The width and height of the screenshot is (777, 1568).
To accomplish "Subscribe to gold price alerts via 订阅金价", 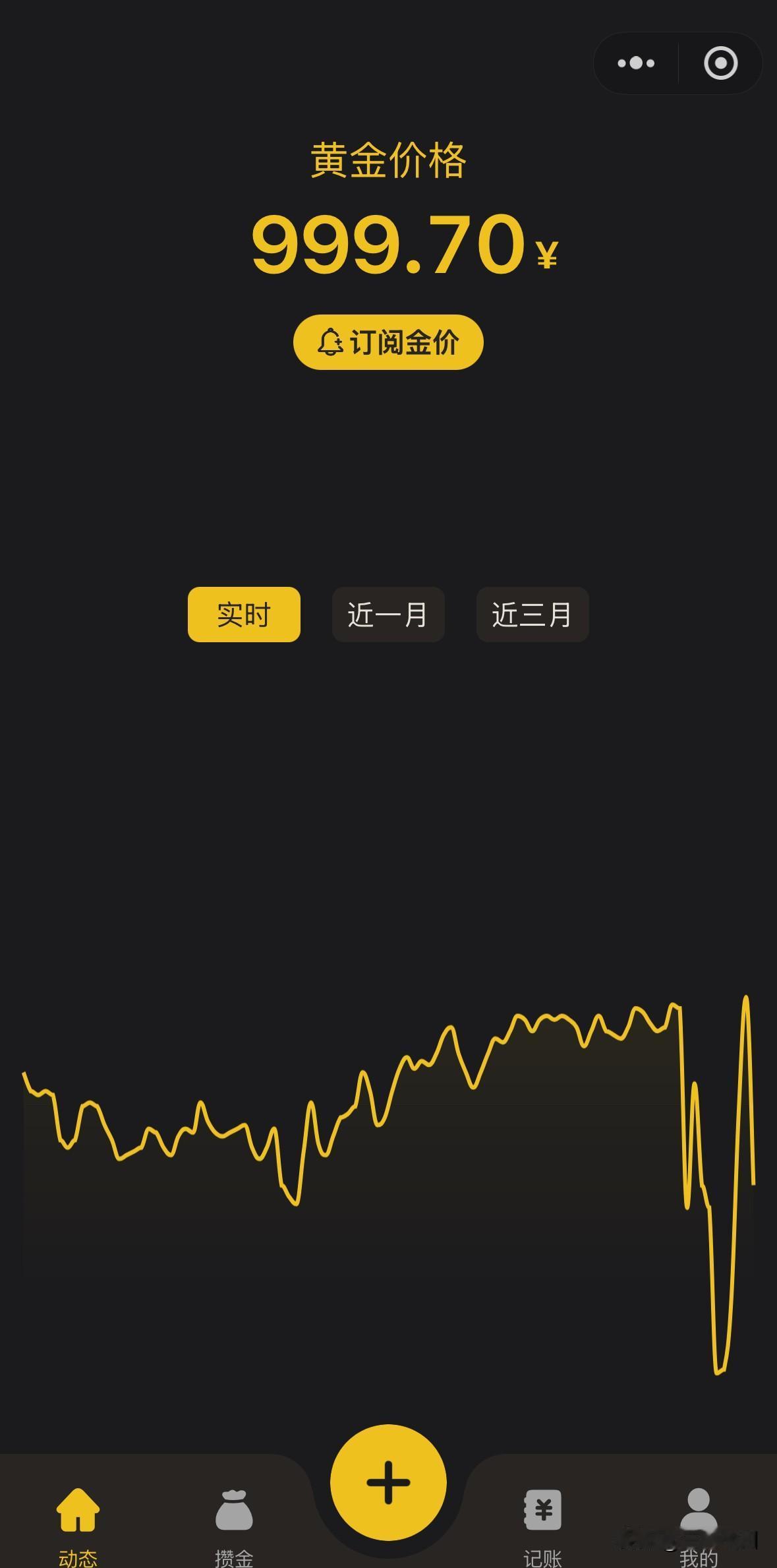I will (388, 342).
